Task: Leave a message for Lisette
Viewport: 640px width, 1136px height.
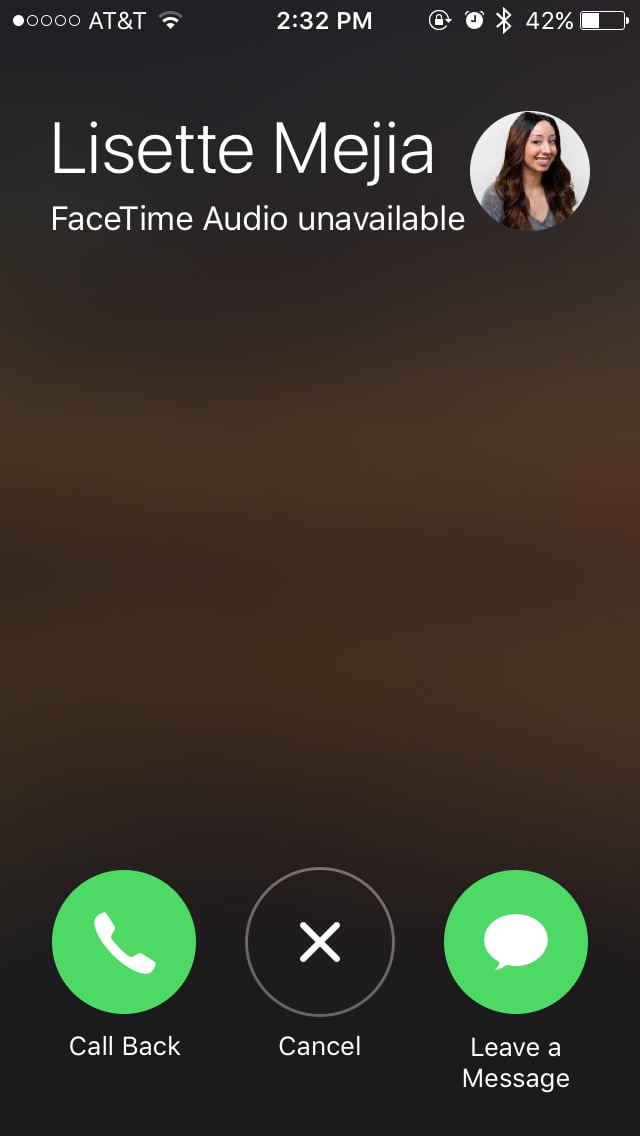Action: click(515, 942)
